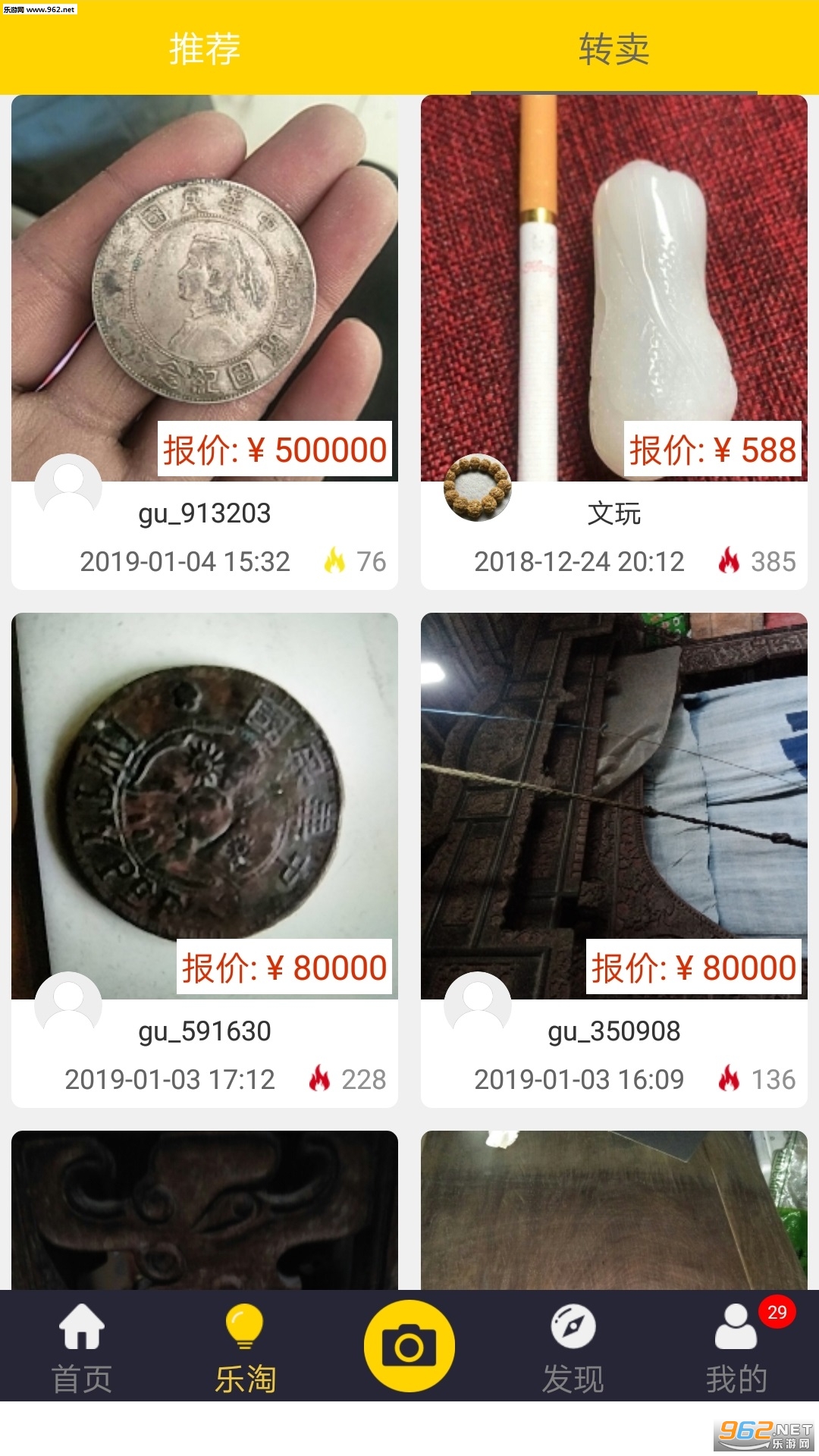Go to the 首页 home tab
819x1456 pixels.
[82, 1348]
